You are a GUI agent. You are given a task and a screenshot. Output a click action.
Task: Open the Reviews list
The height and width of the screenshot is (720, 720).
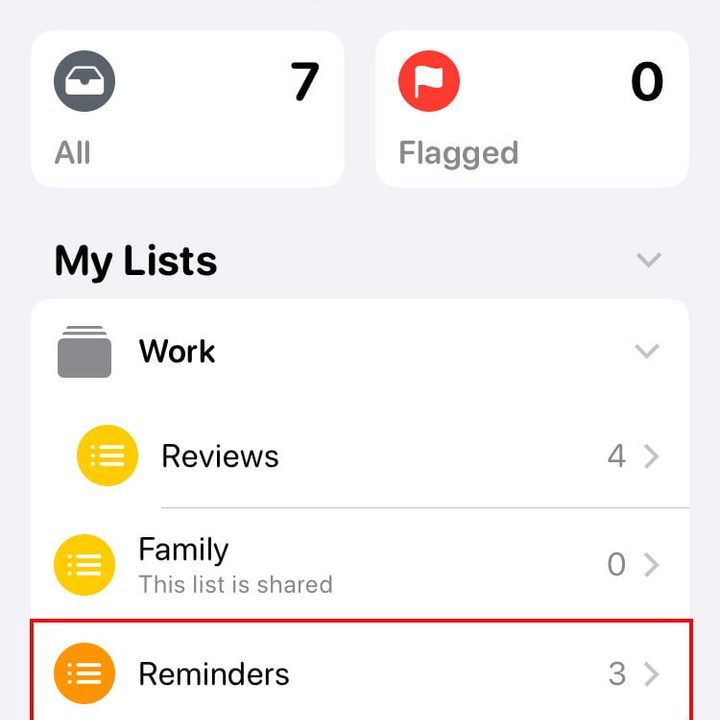(x=360, y=457)
